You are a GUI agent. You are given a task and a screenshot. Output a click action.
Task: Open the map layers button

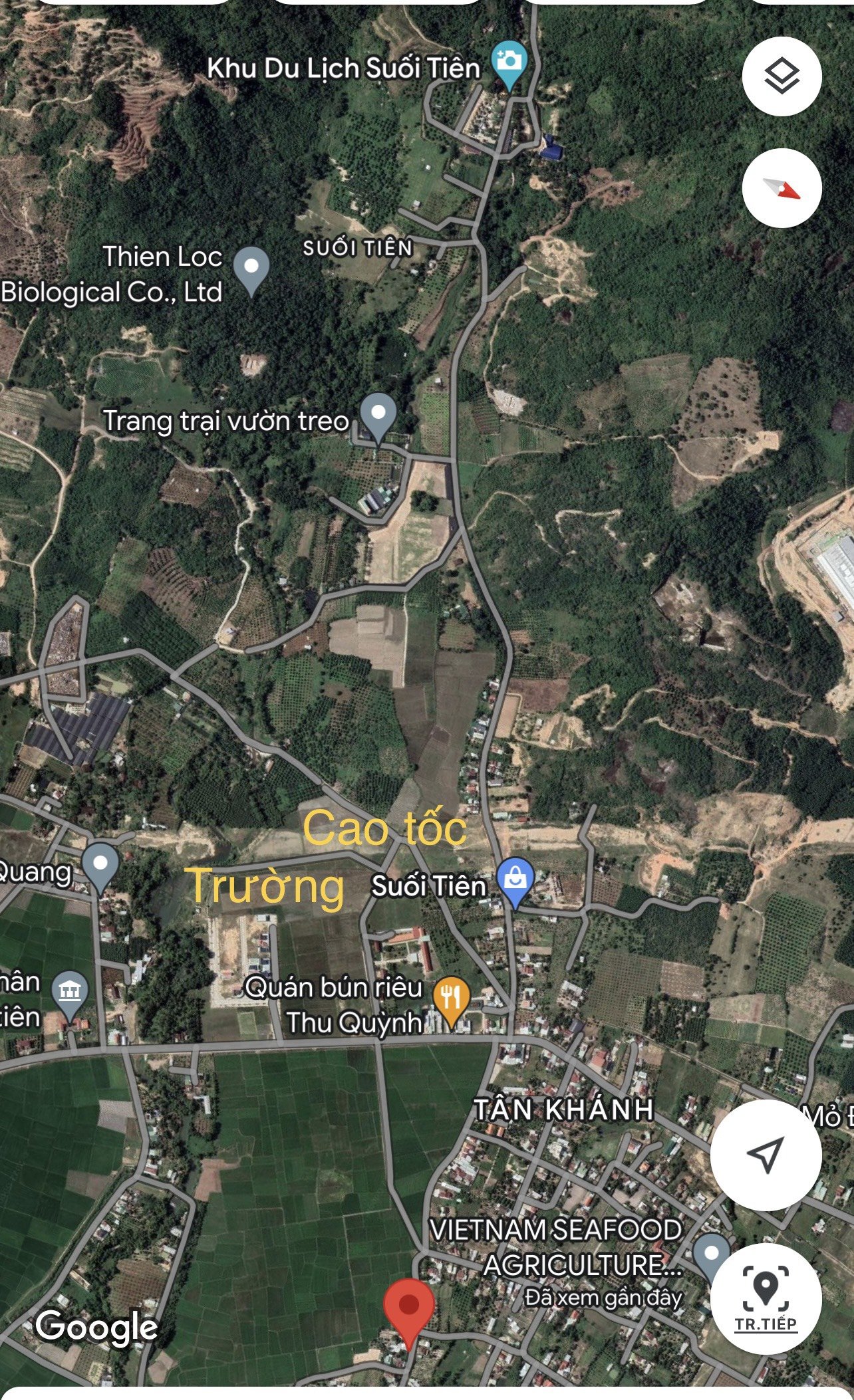tap(782, 76)
